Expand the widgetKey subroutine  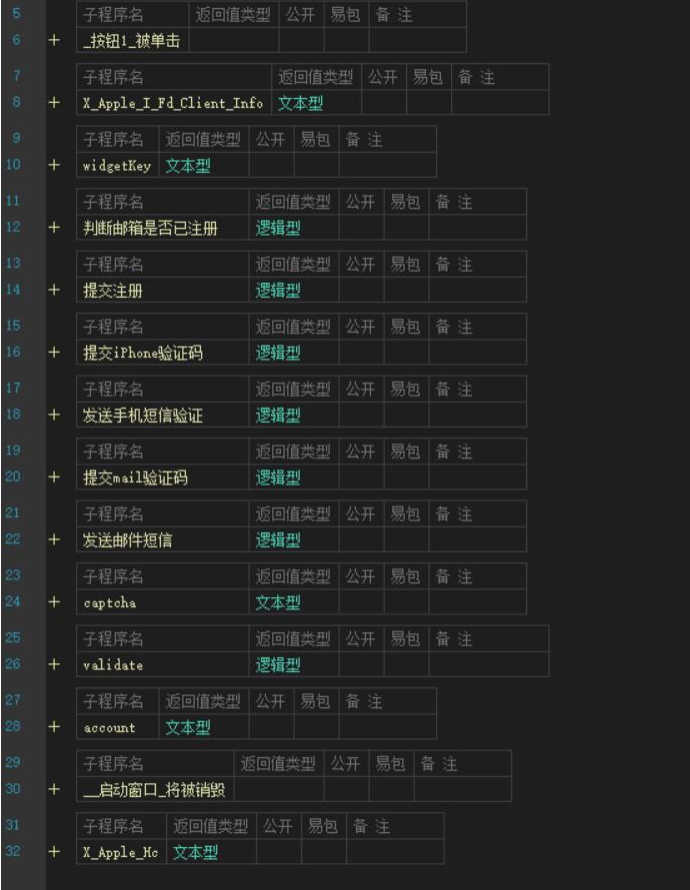pos(54,166)
